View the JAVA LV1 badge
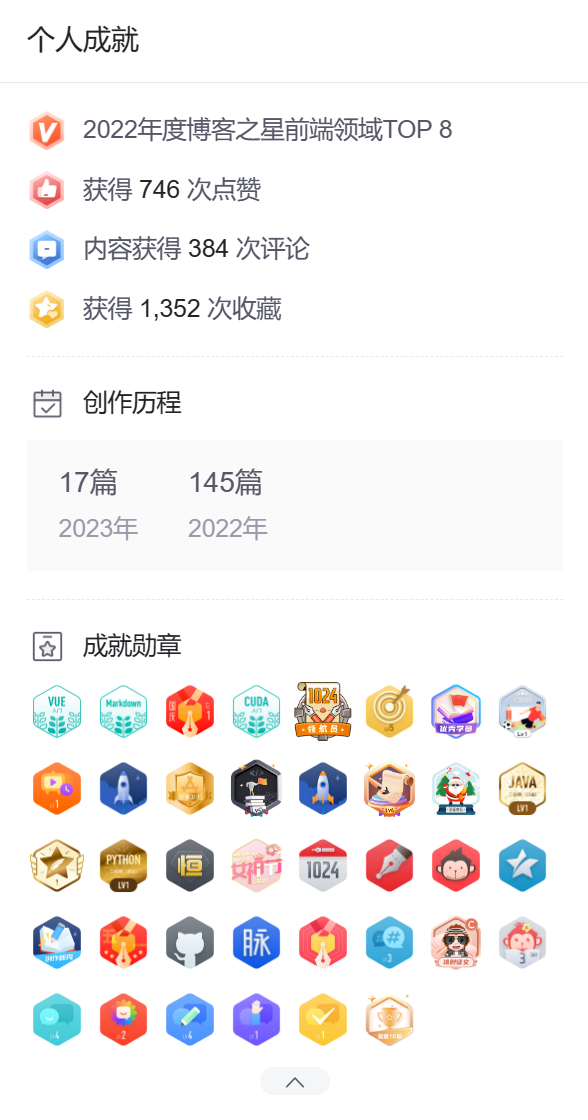 coord(522,789)
